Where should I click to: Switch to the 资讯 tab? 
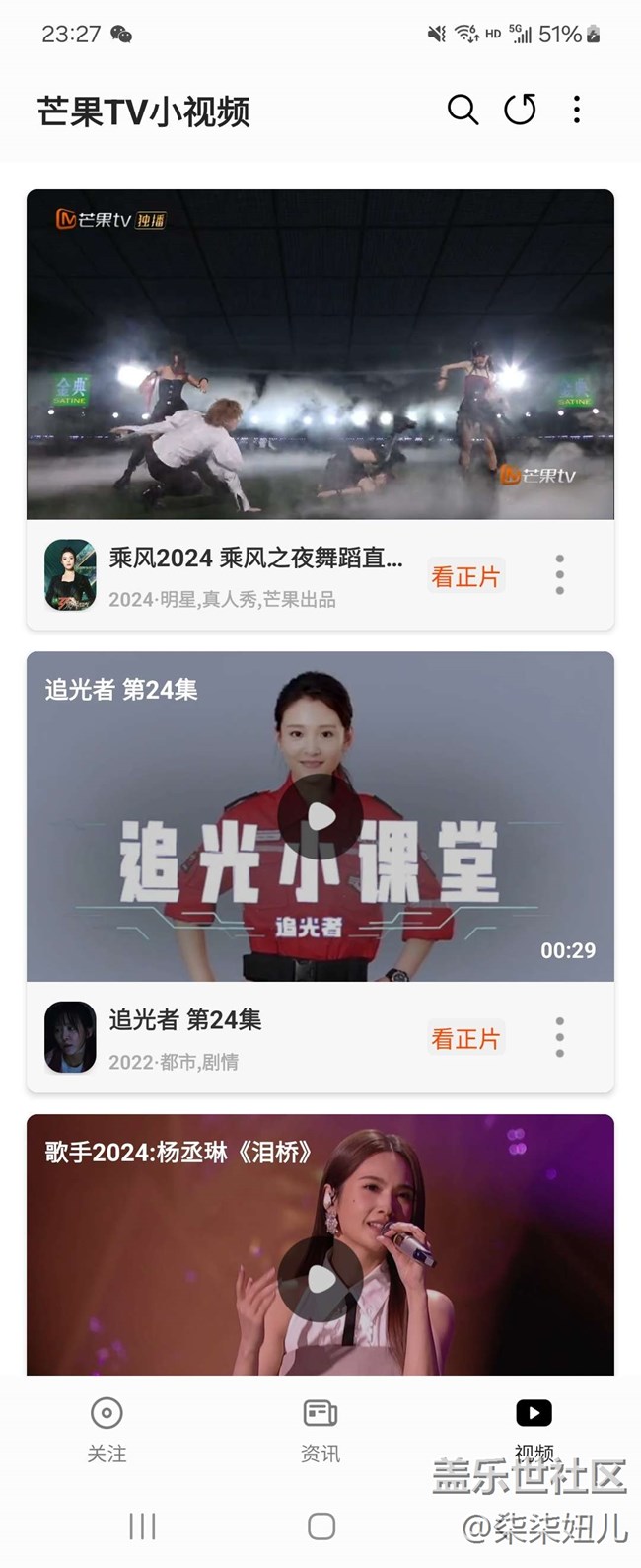click(x=320, y=1428)
